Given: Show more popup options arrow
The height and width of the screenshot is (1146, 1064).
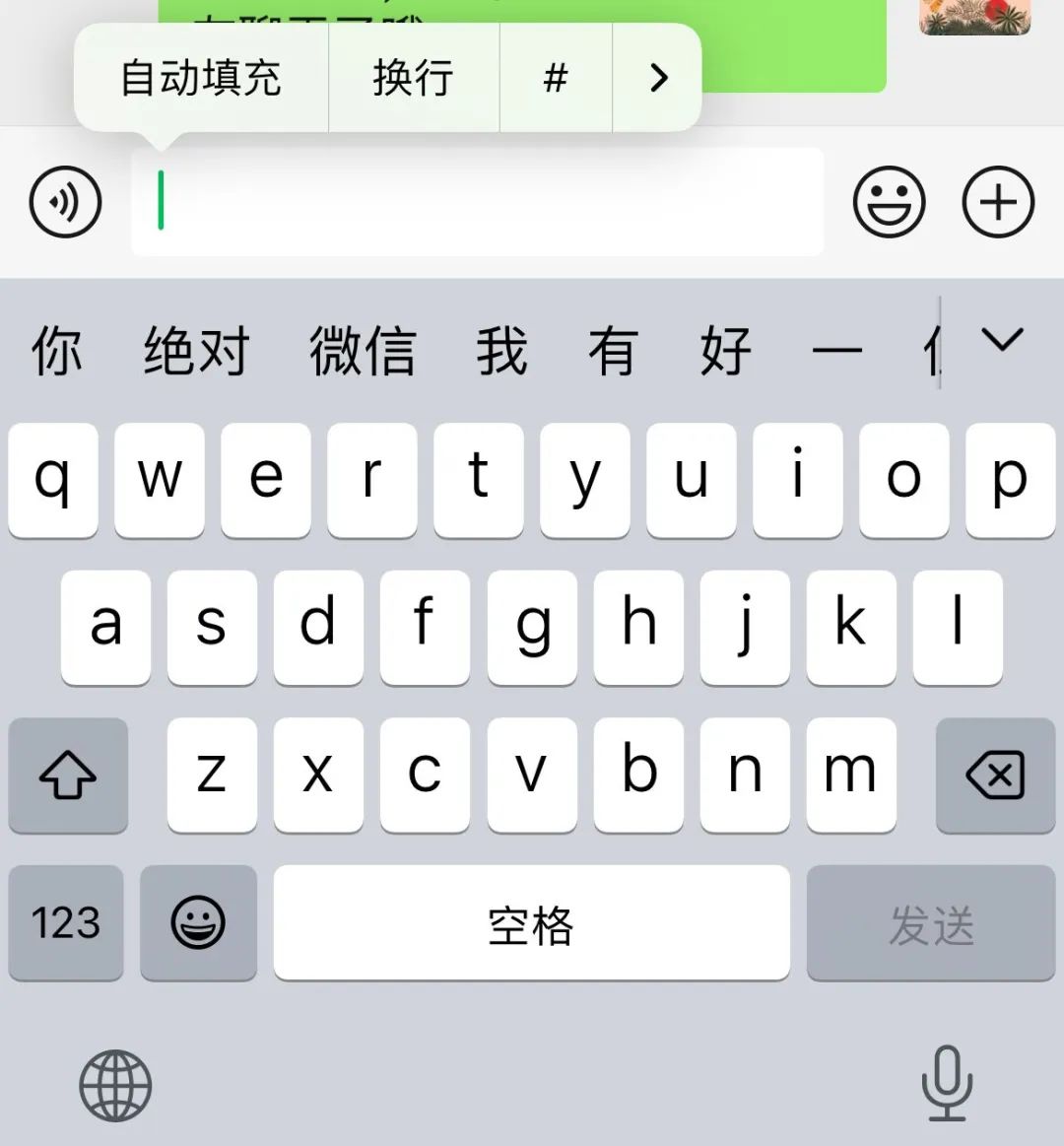Looking at the screenshot, I should tap(658, 78).
